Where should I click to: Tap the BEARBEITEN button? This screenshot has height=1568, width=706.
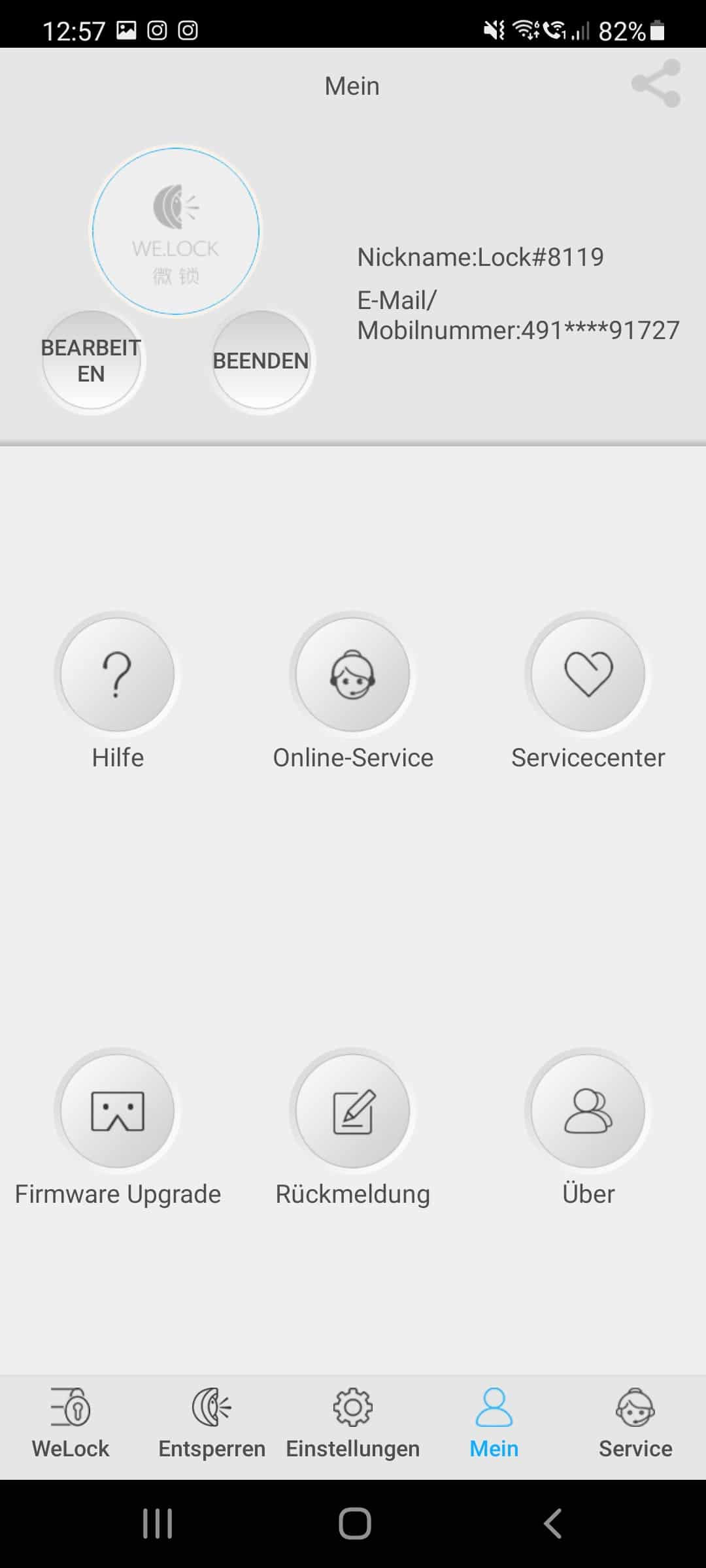point(92,361)
